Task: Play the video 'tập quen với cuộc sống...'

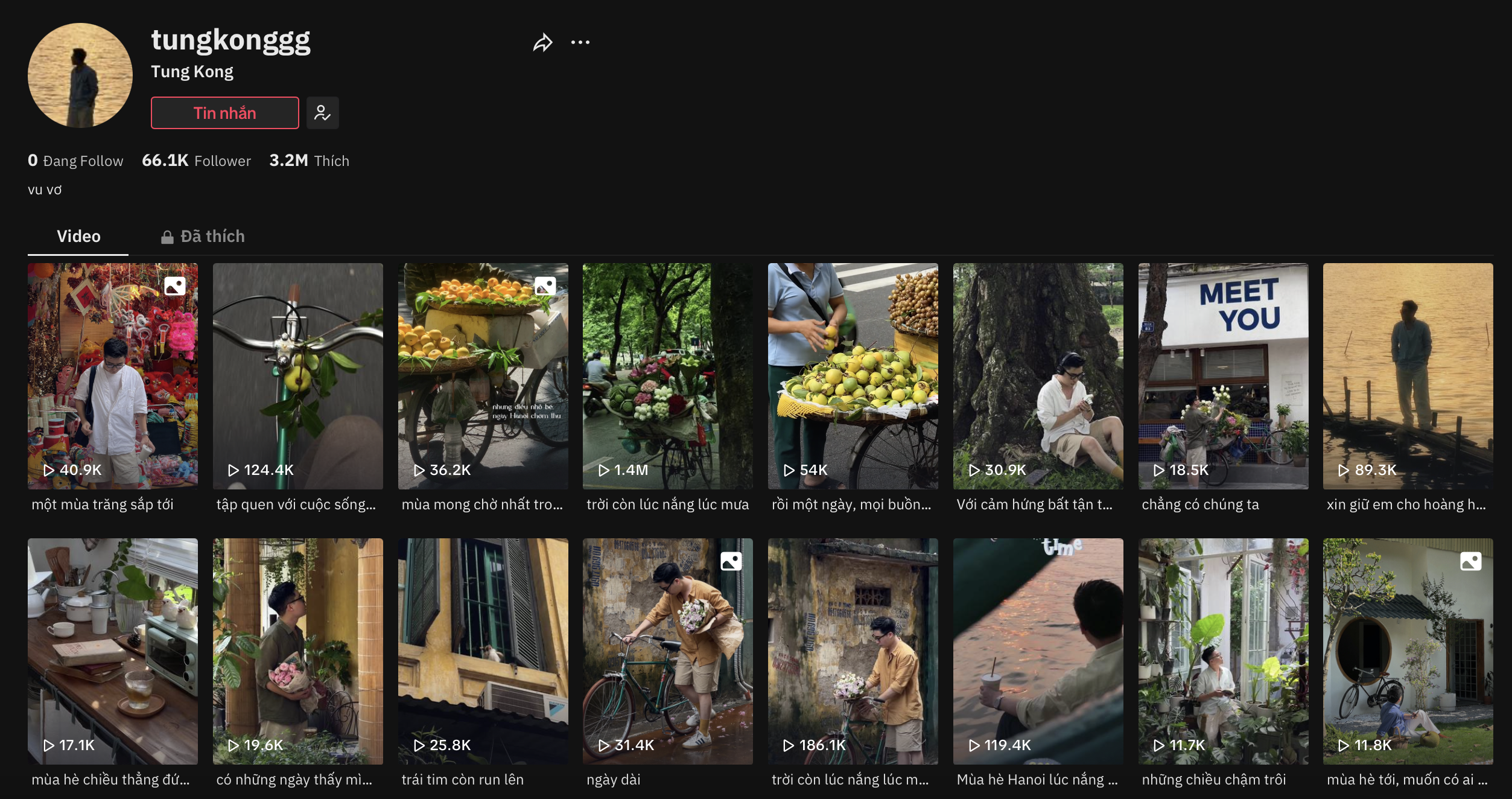Action: click(297, 375)
